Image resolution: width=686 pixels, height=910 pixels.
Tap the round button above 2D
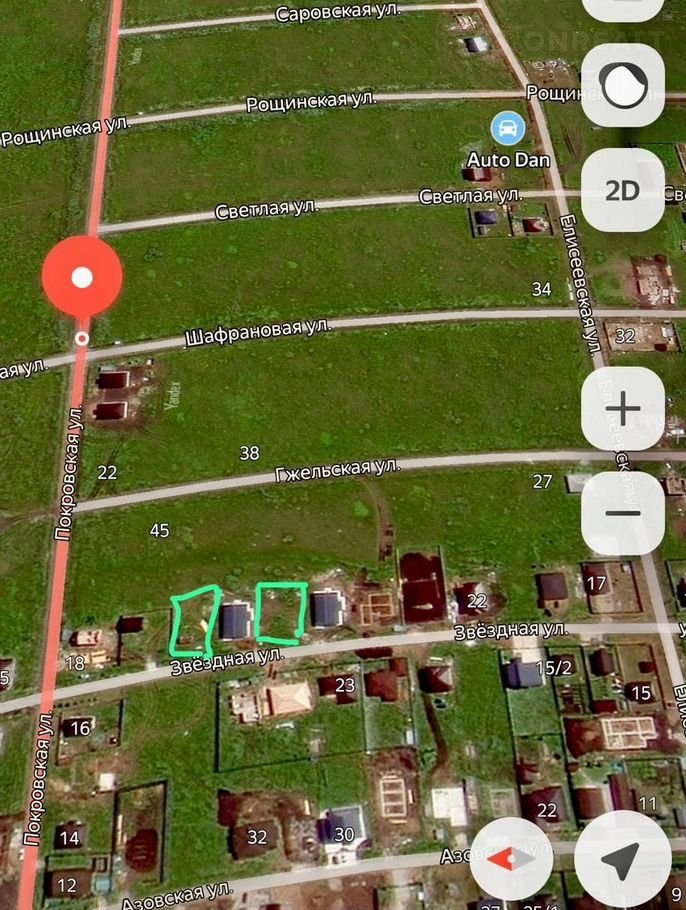click(x=622, y=85)
